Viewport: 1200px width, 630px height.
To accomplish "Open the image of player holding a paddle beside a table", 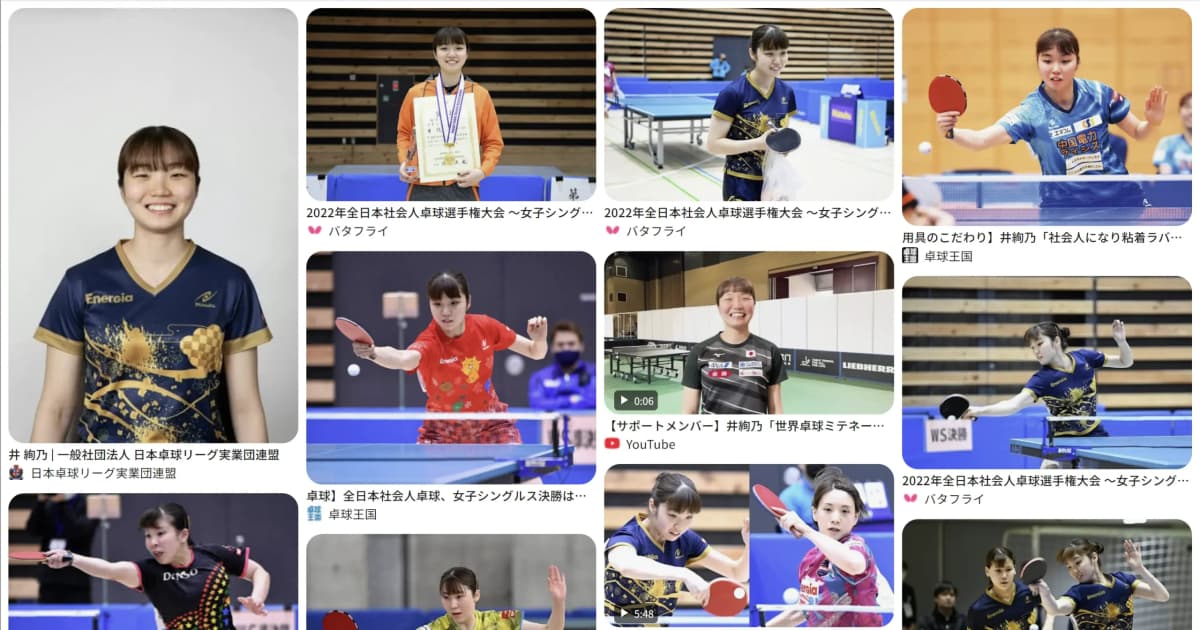I will point(748,105).
